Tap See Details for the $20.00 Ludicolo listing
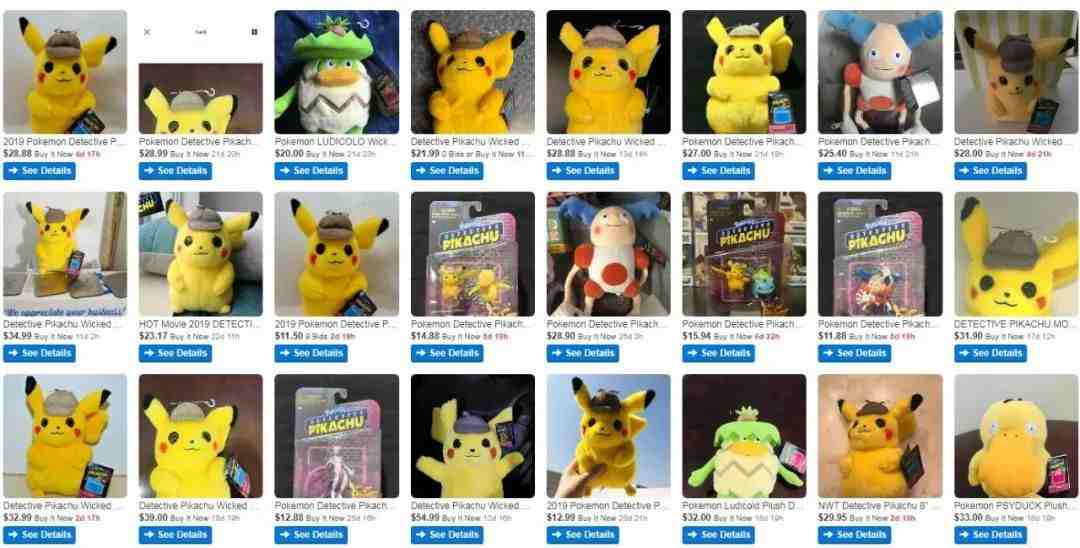 (x=311, y=171)
